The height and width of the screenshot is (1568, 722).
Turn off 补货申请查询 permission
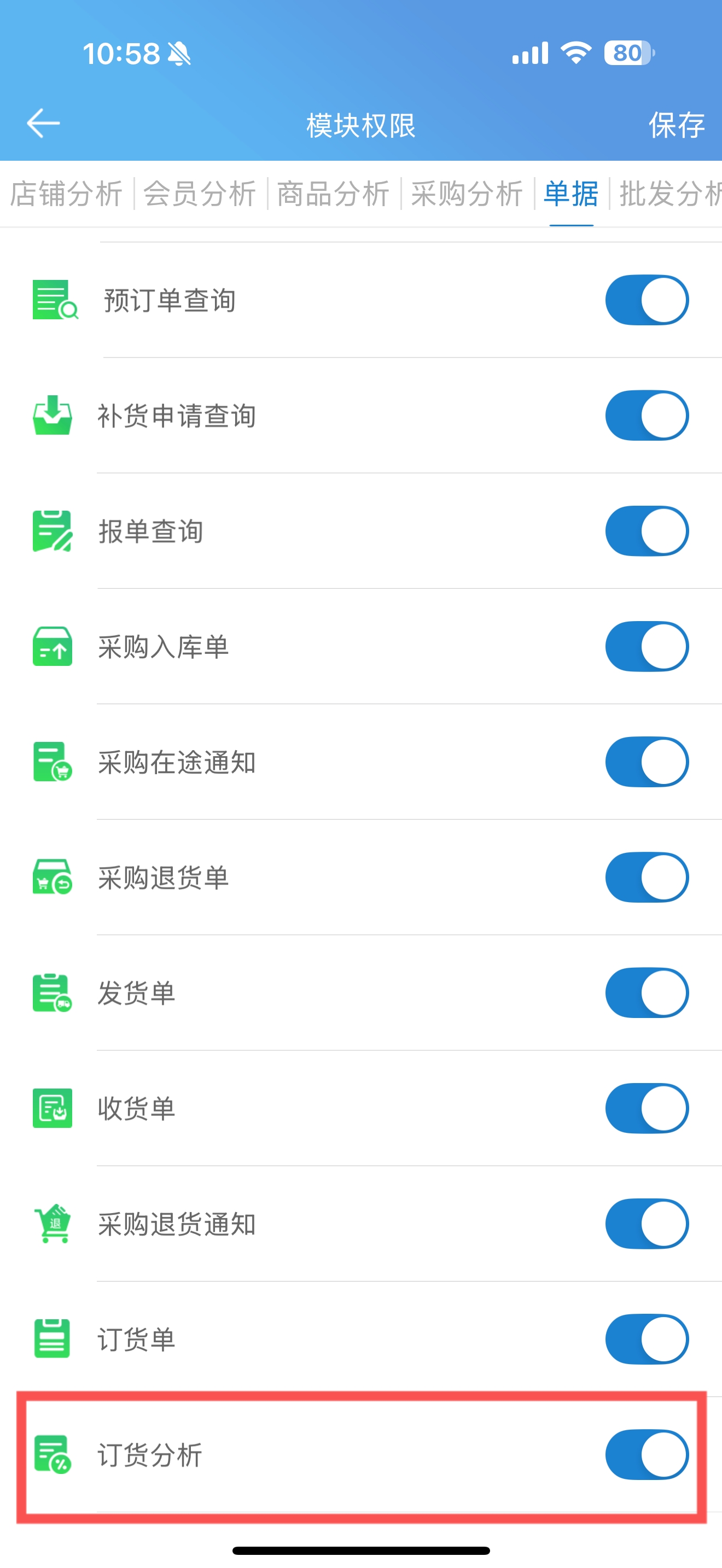(x=647, y=416)
